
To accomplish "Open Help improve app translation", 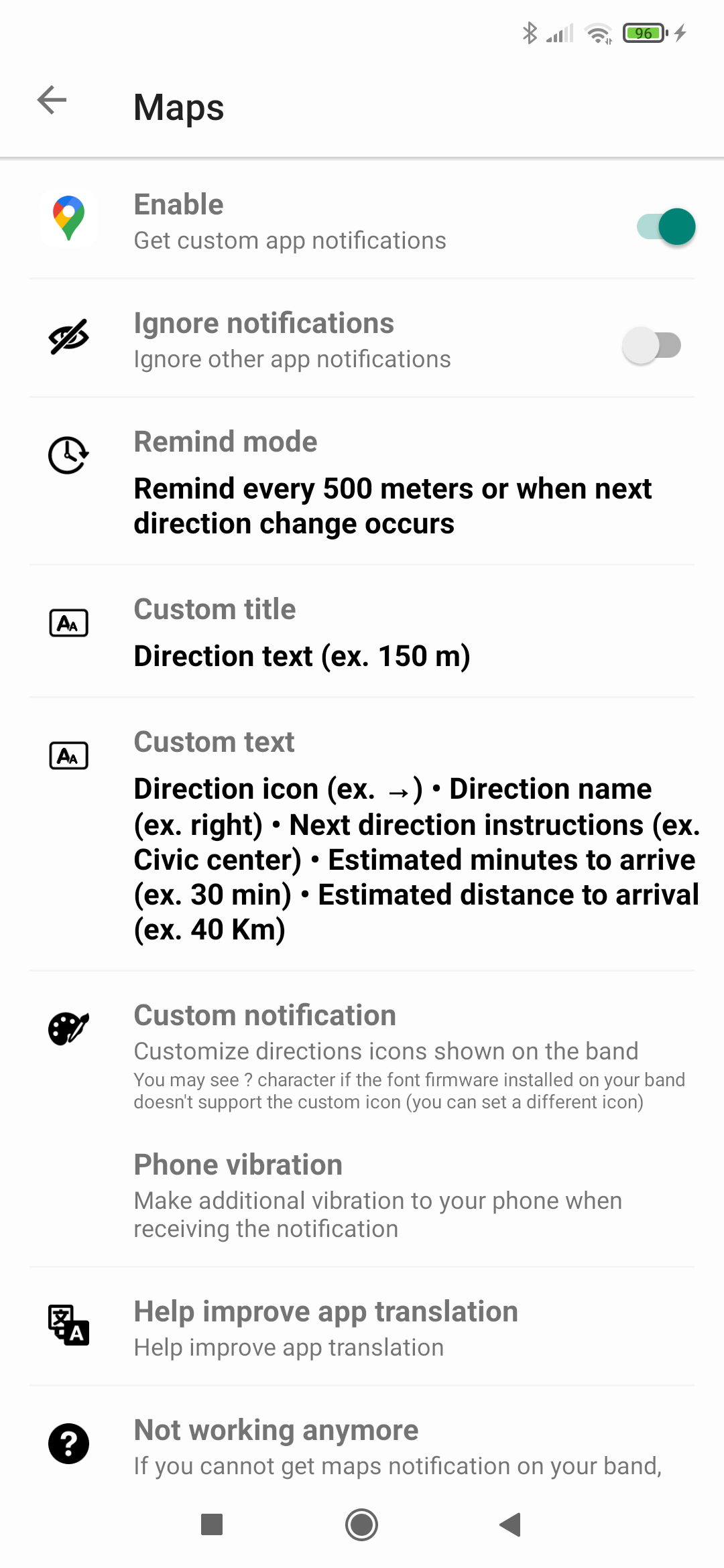I will pyautogui.click(x=362, y=1327).
